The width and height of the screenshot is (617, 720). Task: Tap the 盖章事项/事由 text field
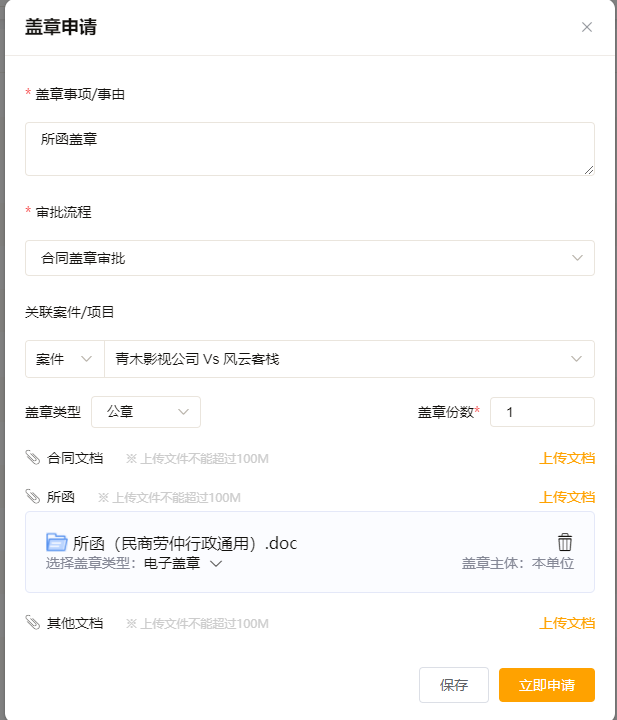coord(310,149)
